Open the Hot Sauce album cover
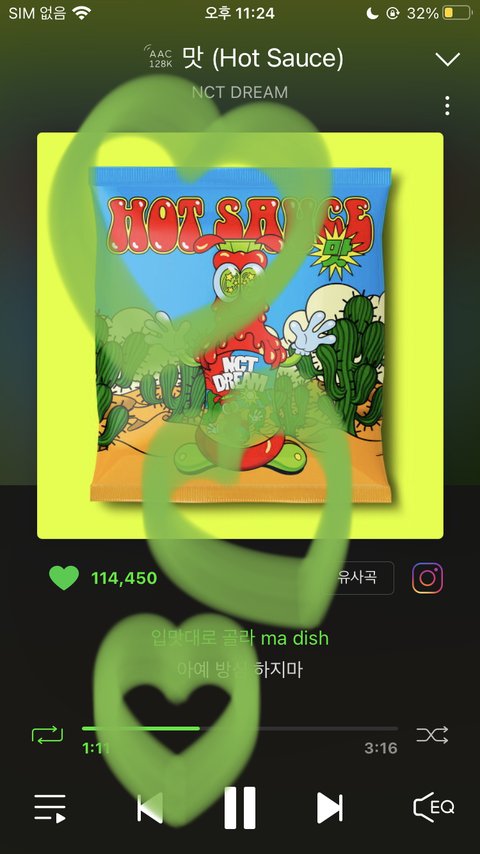 tap(240, 336)
